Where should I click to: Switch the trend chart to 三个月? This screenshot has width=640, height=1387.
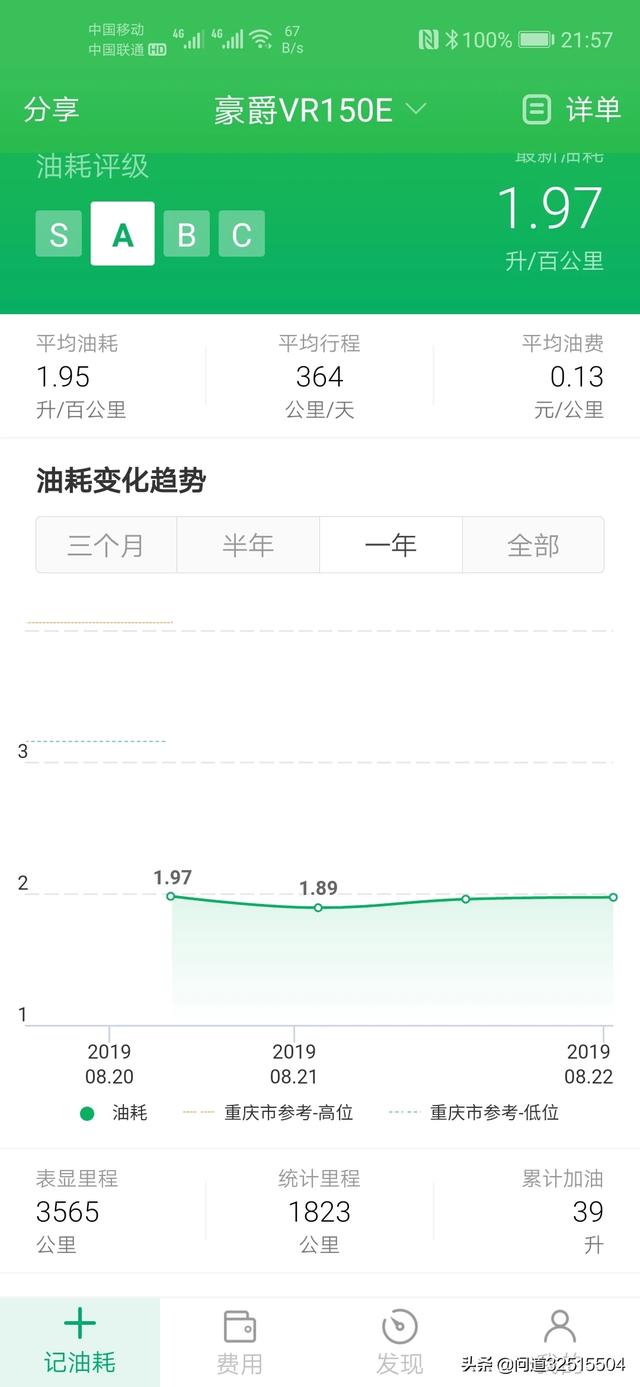click(x=106, y=545)
